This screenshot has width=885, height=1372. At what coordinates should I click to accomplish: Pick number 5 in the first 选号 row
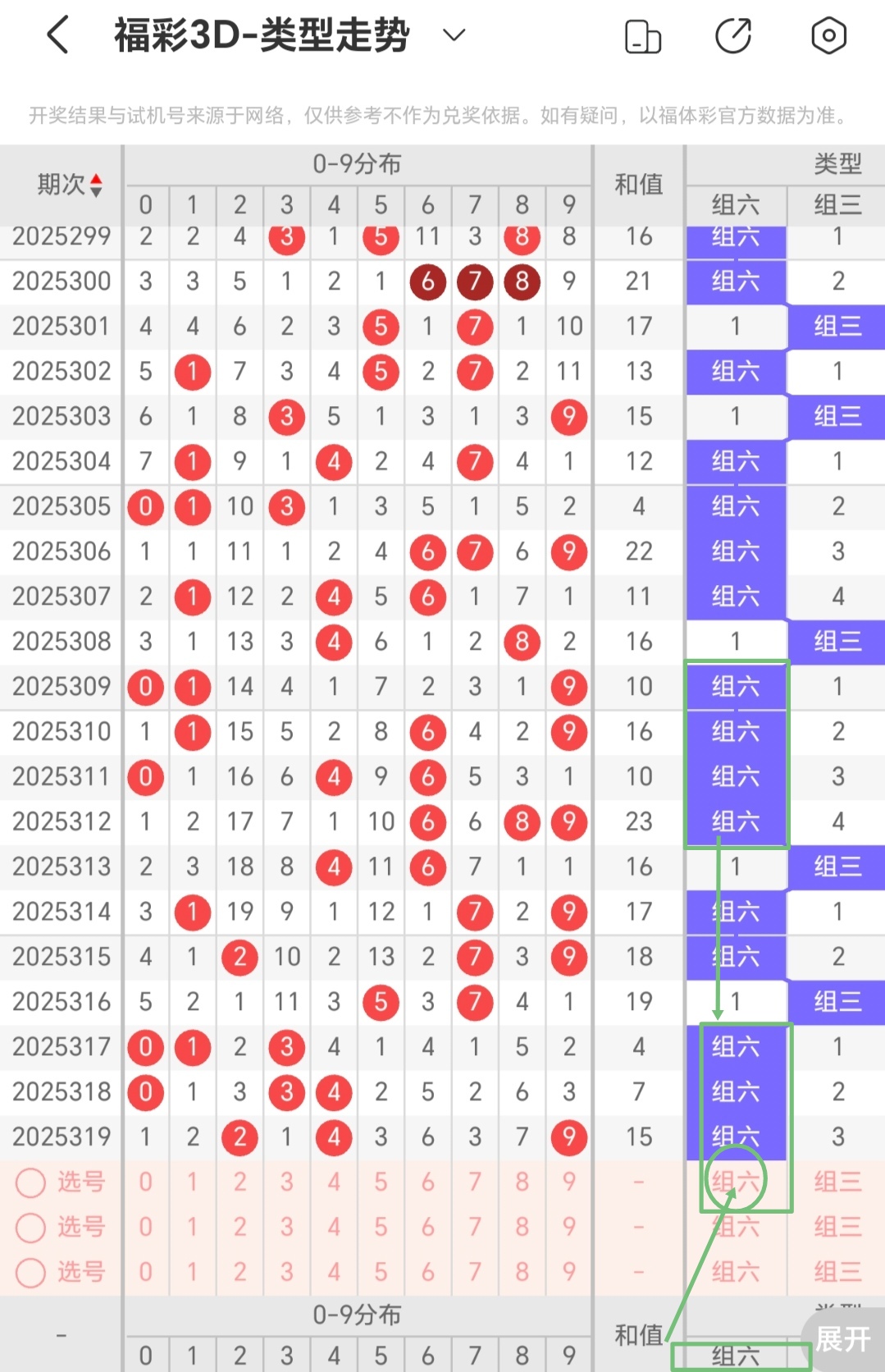click(381, 1182)
